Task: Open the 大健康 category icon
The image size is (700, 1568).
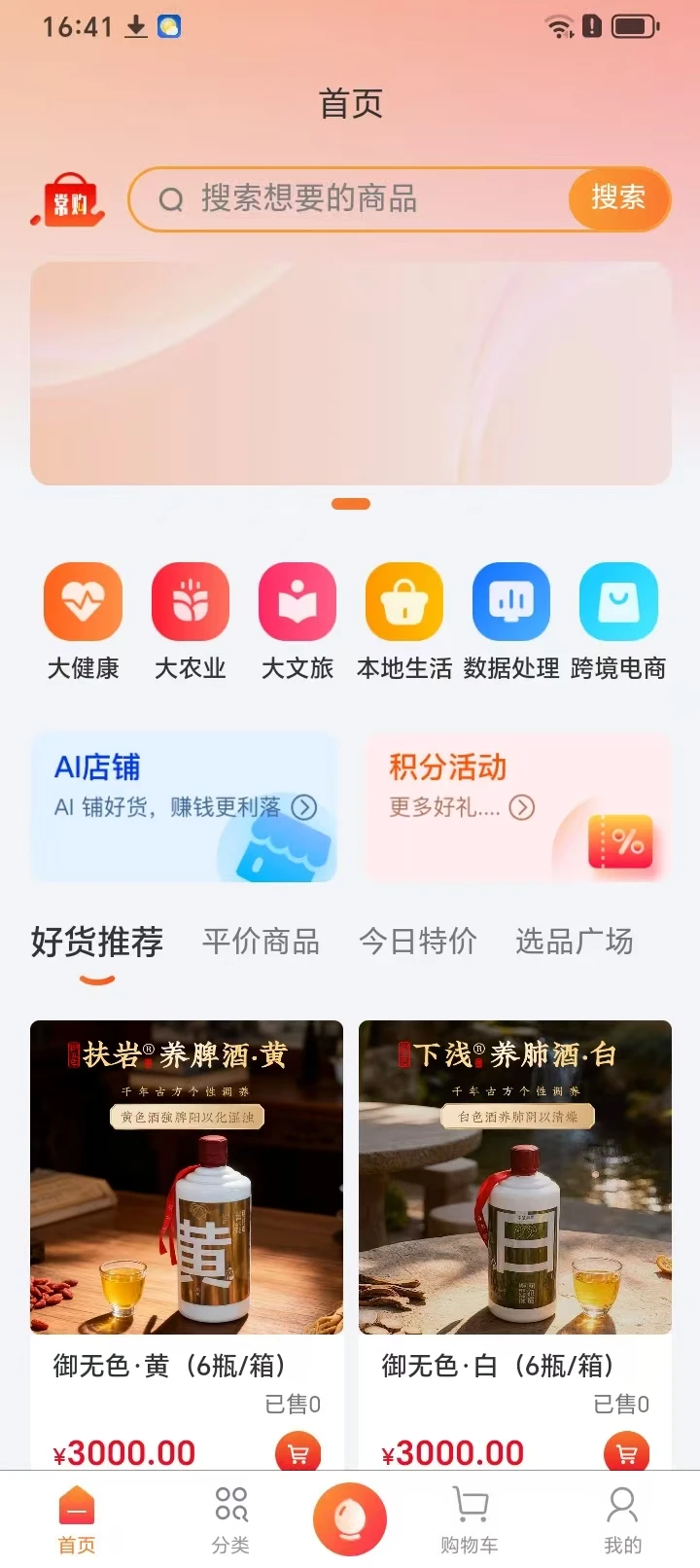Action: point(83,601)
